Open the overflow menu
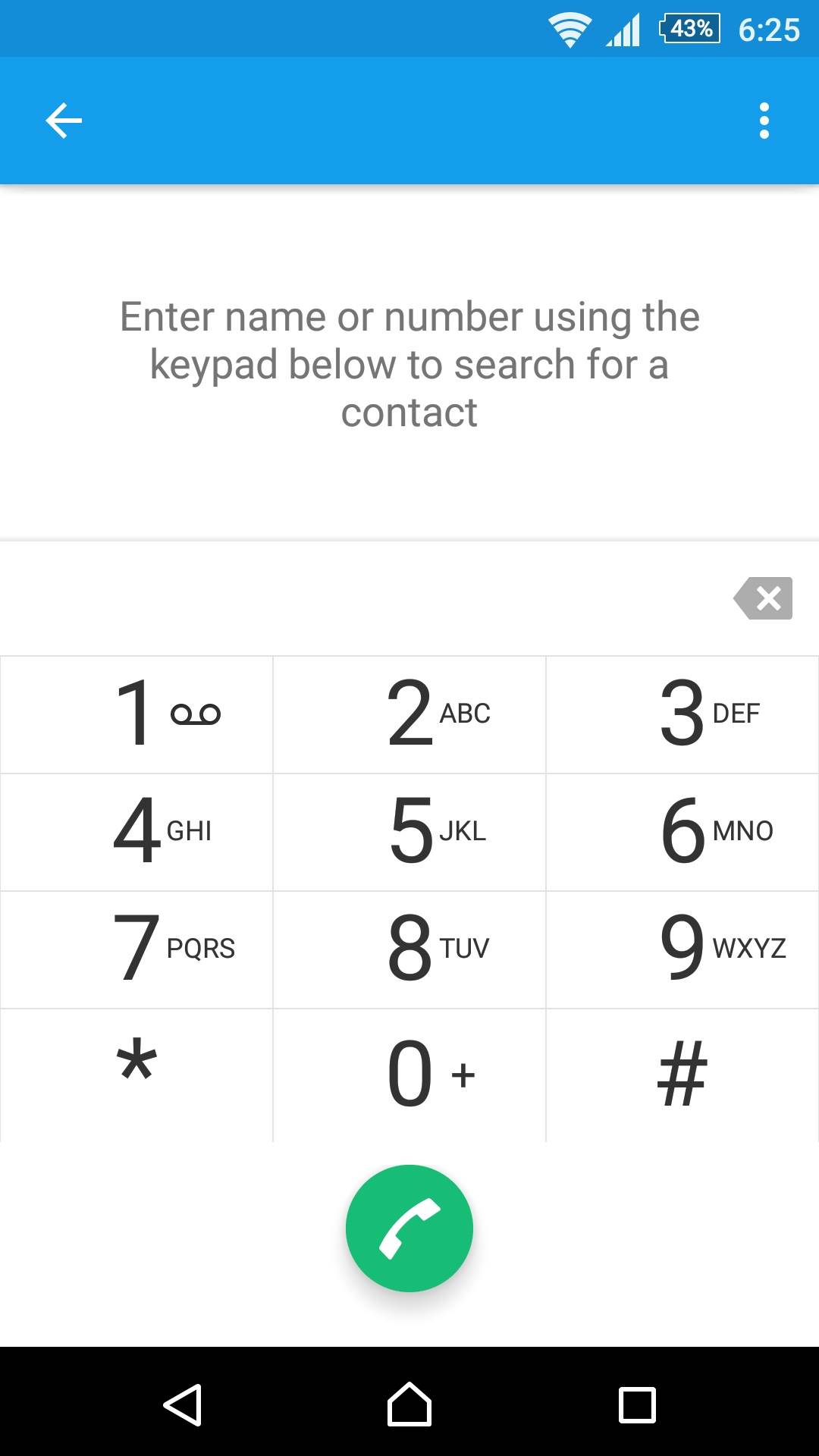The width and height of the screenshot is (819, 1456). coord(764,121)
